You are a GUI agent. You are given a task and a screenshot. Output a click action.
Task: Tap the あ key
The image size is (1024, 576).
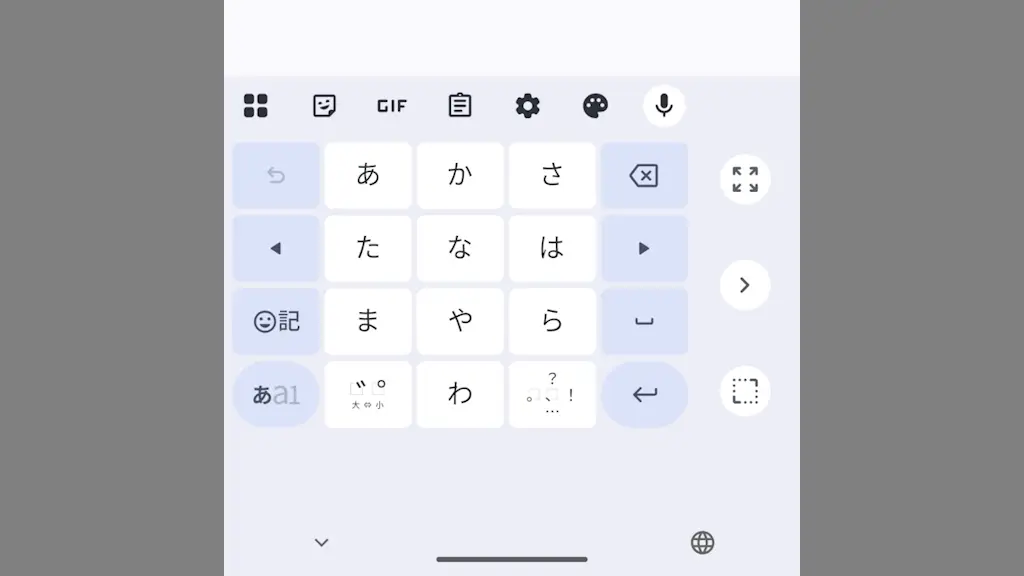[368, 175]
